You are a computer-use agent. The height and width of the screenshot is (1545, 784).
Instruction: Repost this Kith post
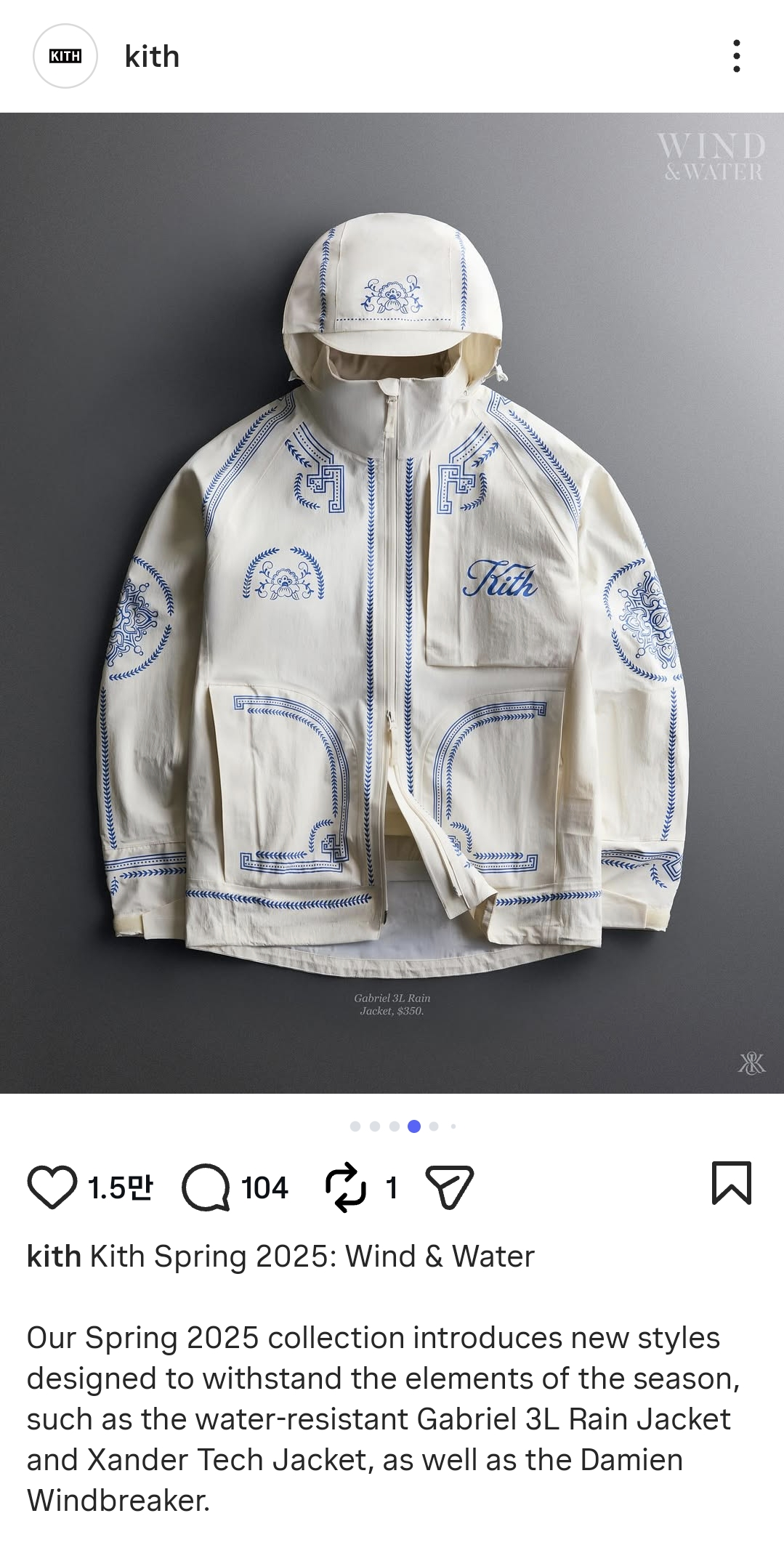coord(345,1187)
